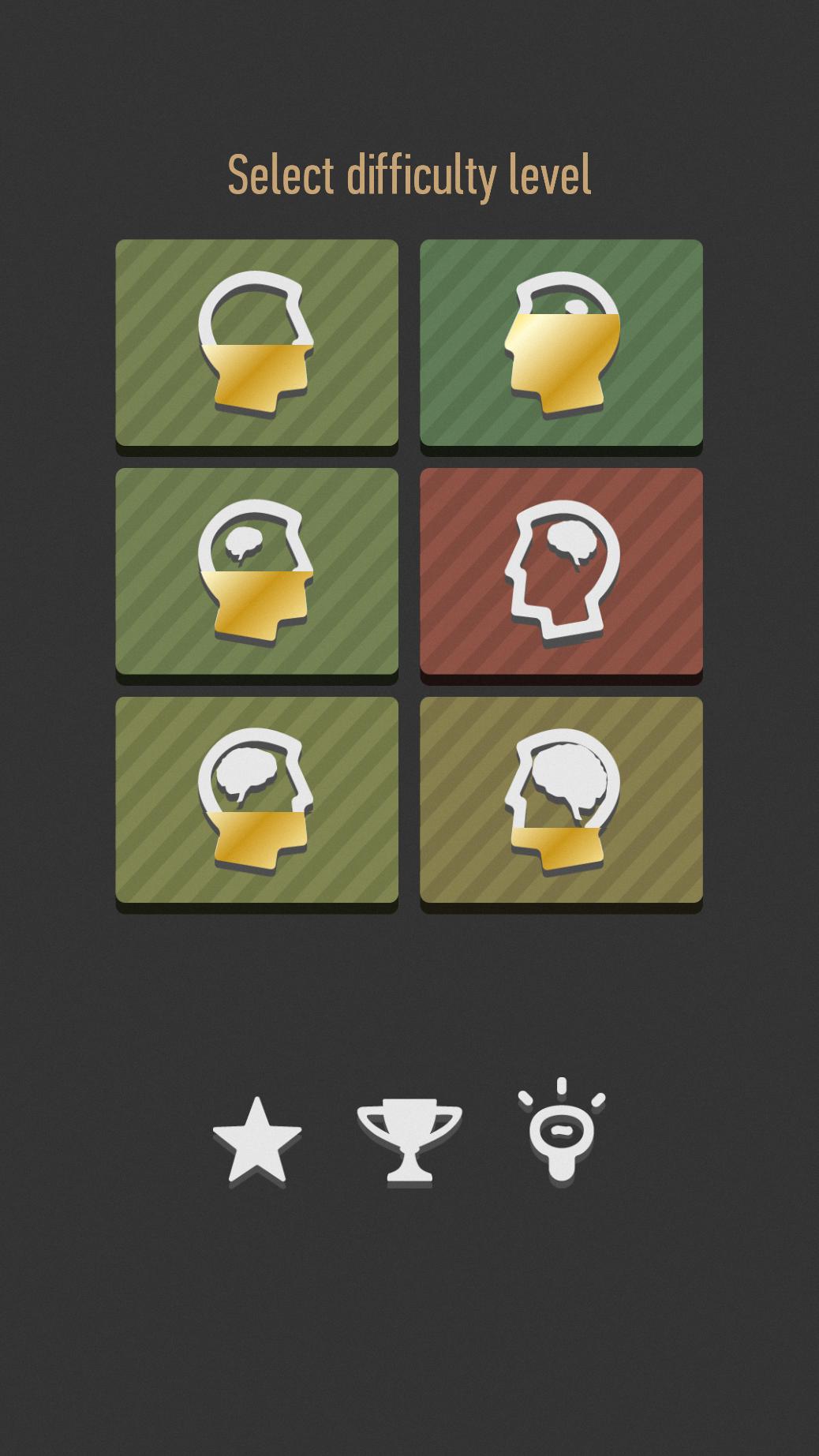
Task: Tap the star icon
Action: tap(257, 1140)
